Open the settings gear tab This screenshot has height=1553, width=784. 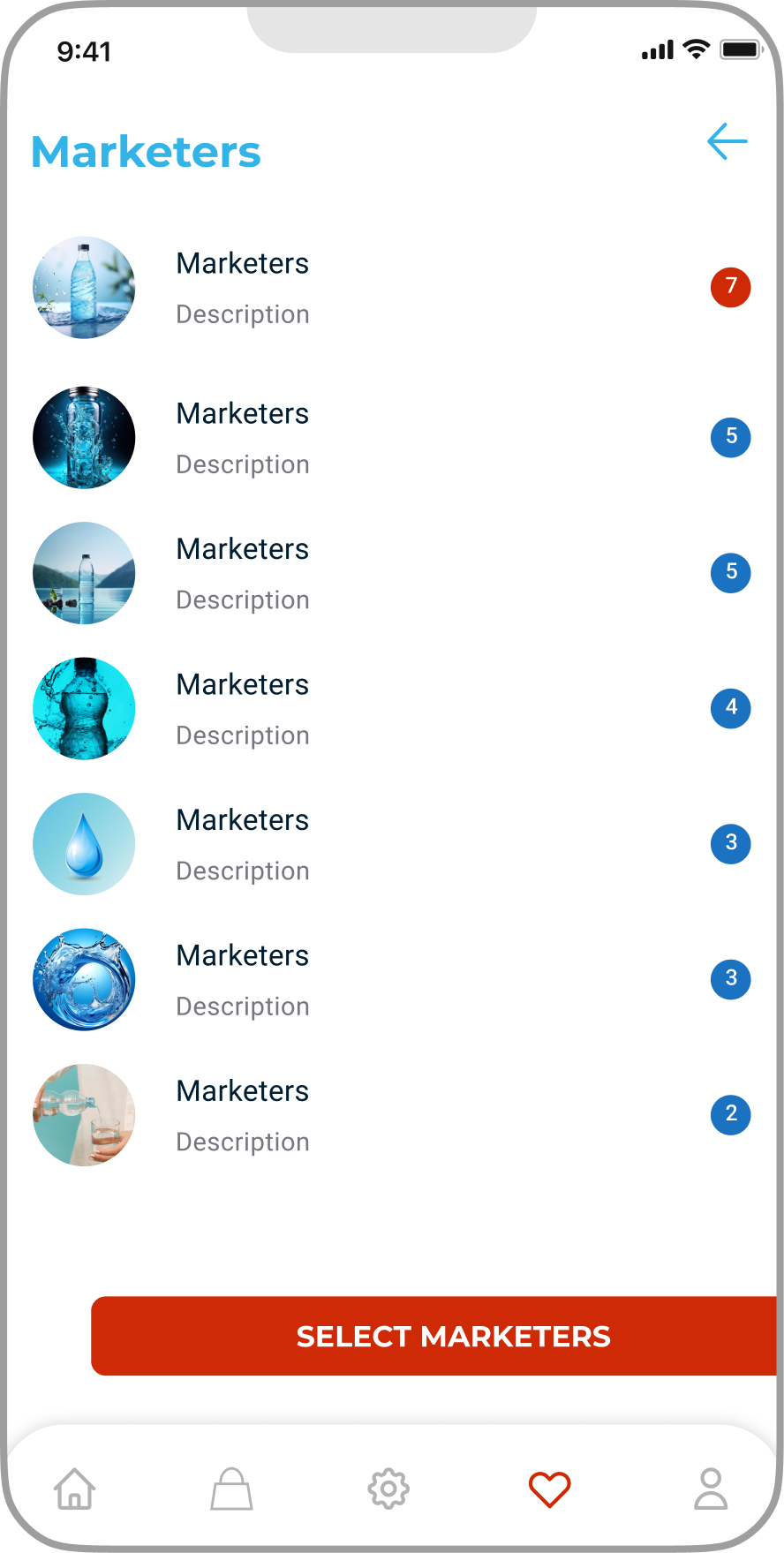pyautogui.click(x=388, y=1489)
